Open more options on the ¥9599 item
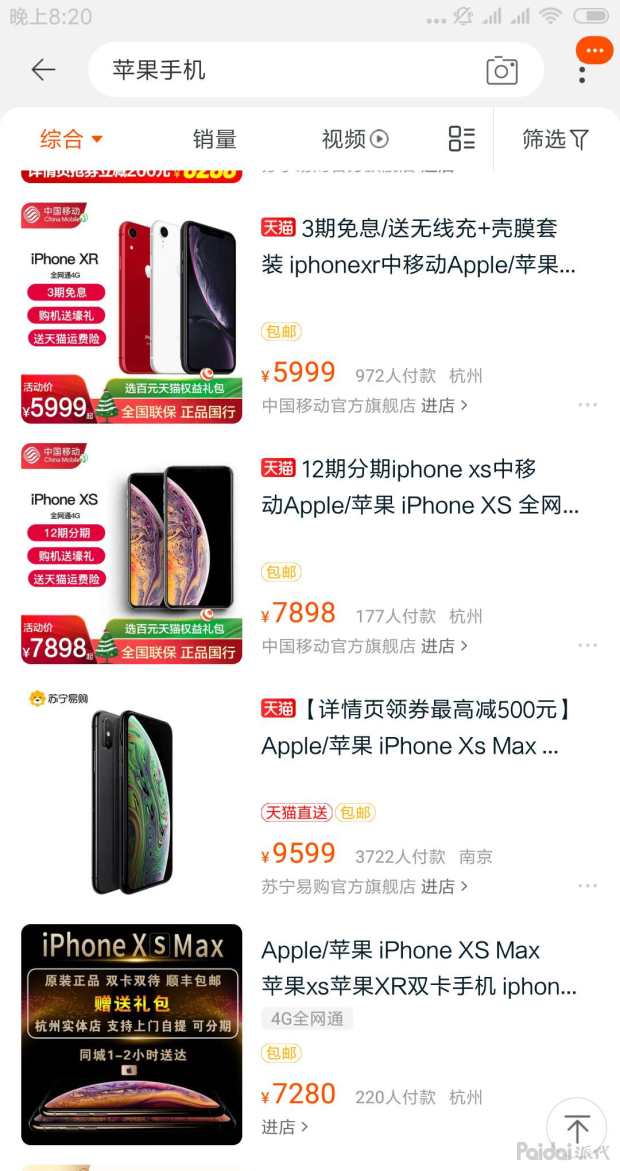620x1171 pixels. 587,886
